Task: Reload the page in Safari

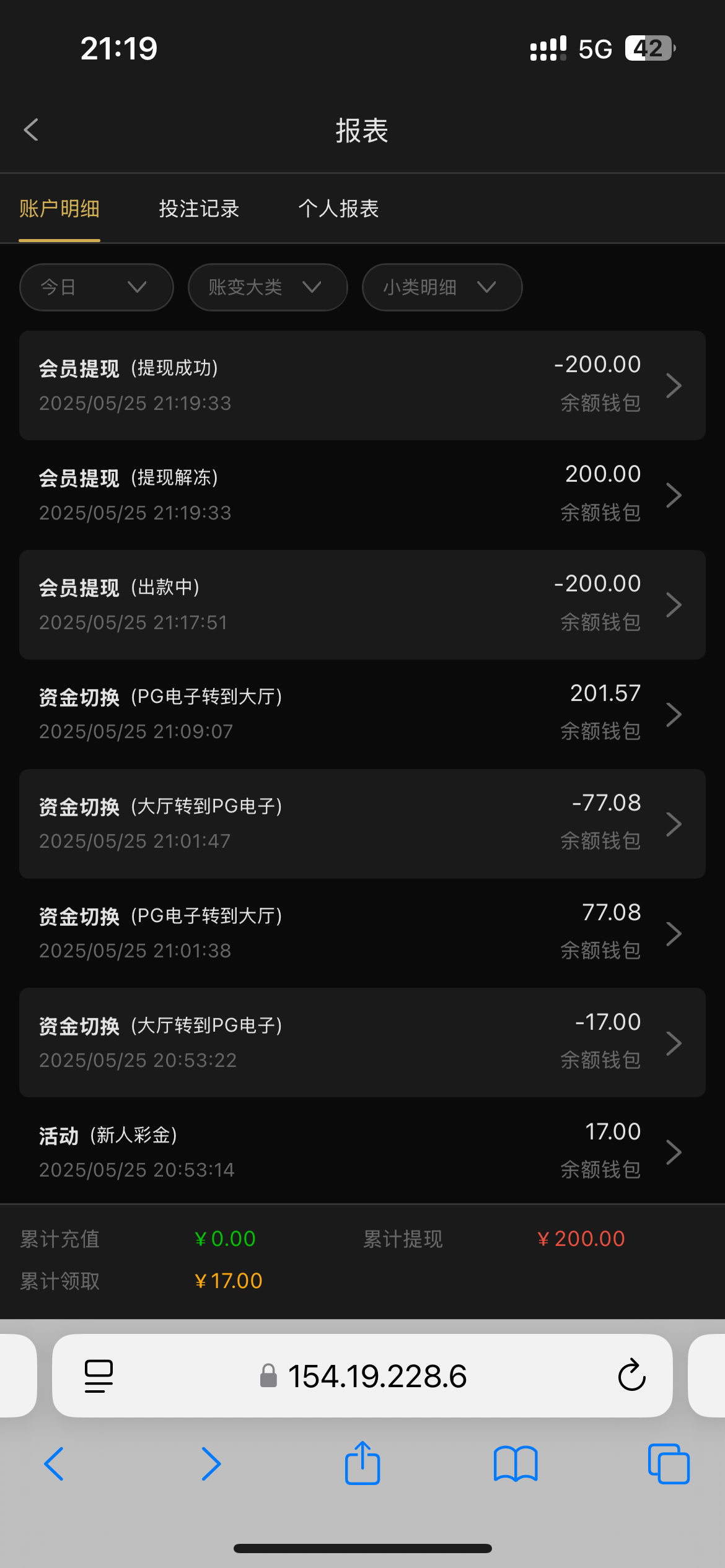Action: click(x=631, y=1375)
